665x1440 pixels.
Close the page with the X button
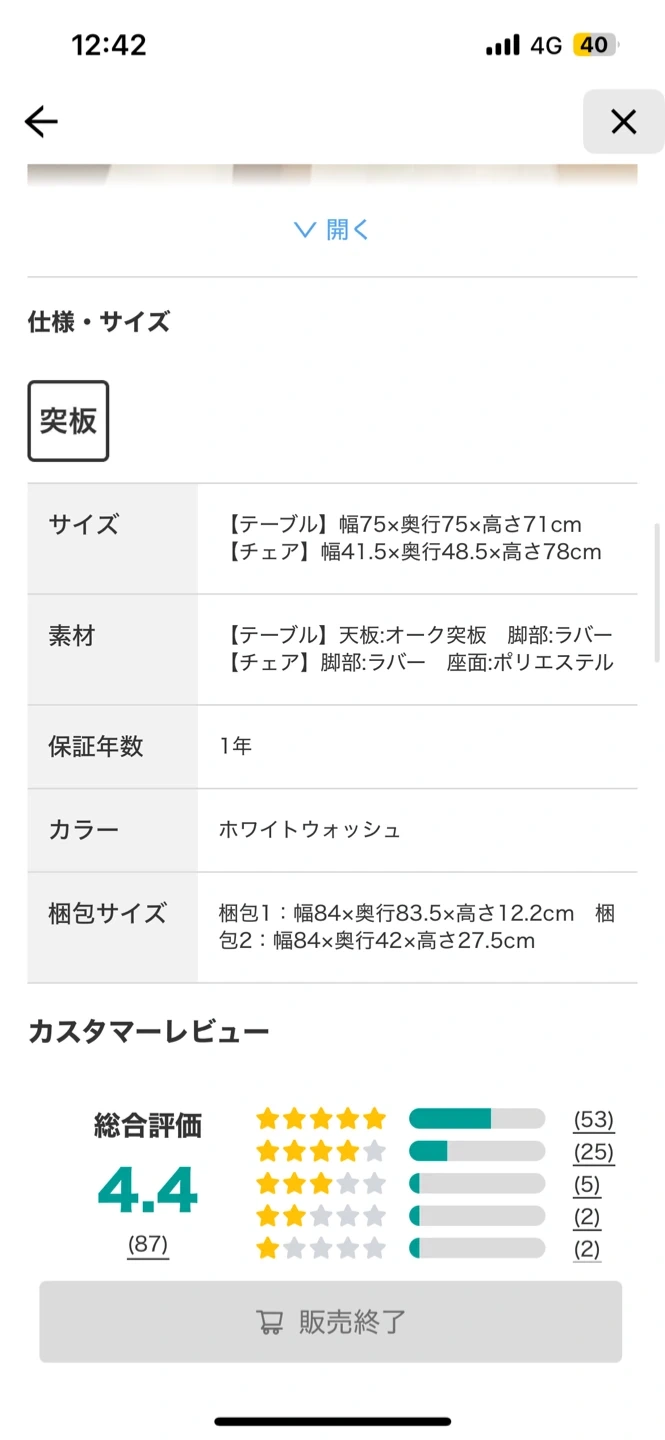pyautogui.click(x=623, y=122)
